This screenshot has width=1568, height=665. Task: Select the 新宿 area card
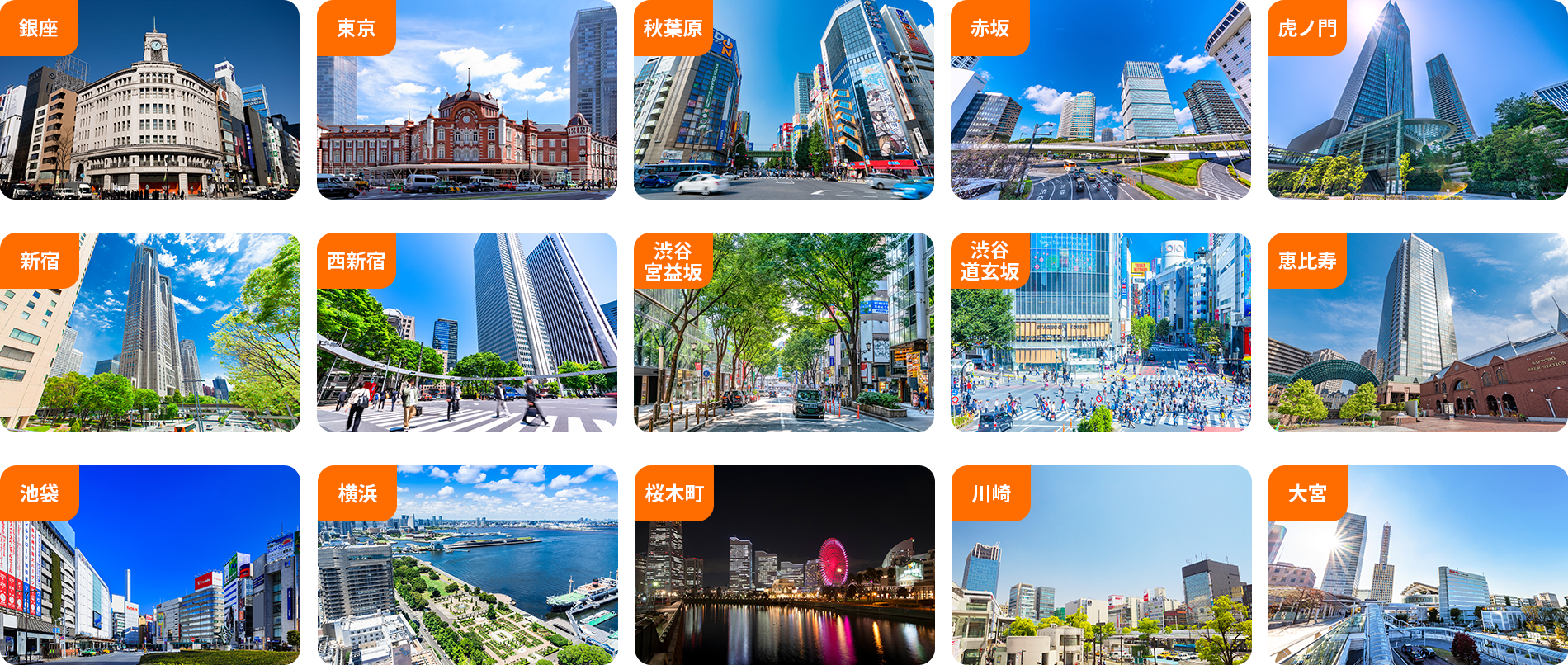click(x=149, y=332)
